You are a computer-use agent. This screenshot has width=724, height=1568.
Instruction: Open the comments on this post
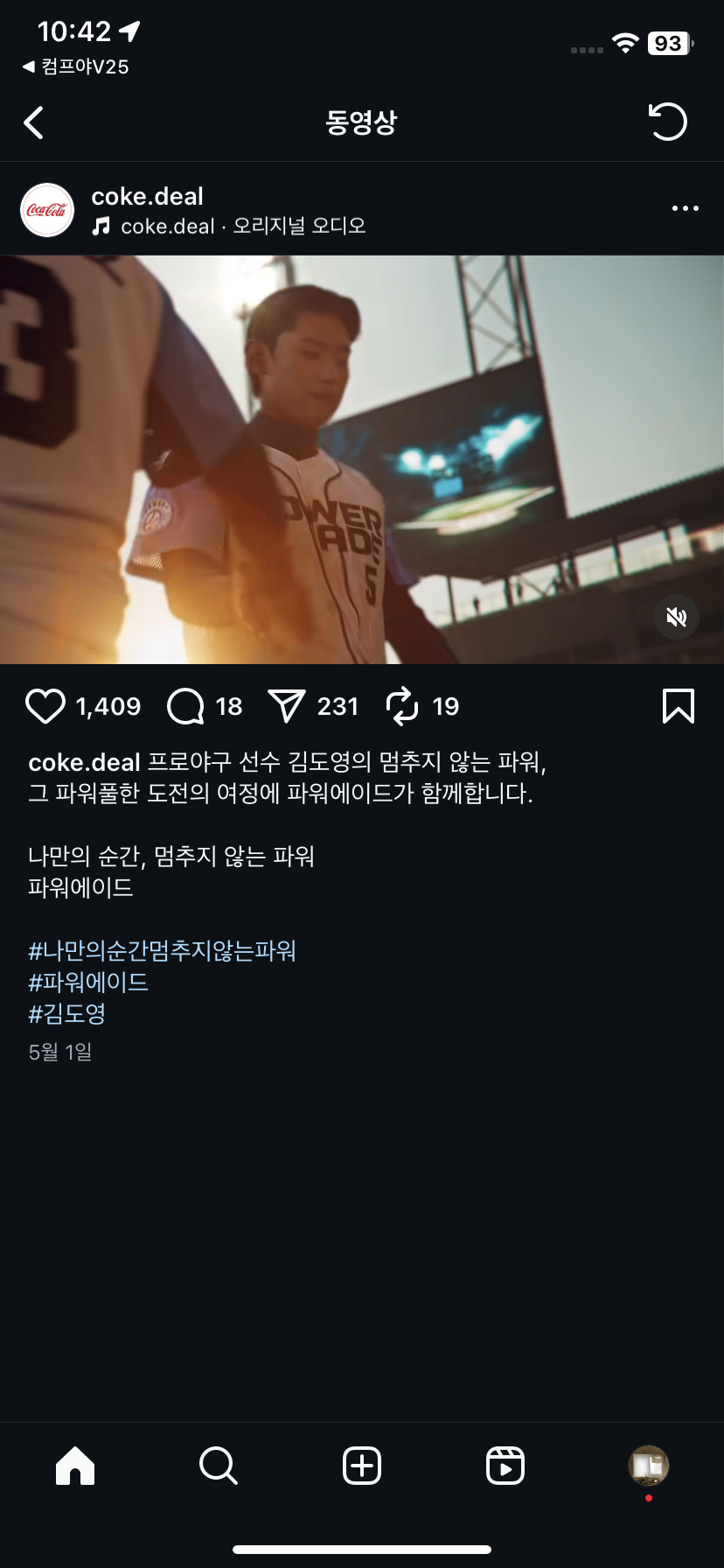point(185,706)
